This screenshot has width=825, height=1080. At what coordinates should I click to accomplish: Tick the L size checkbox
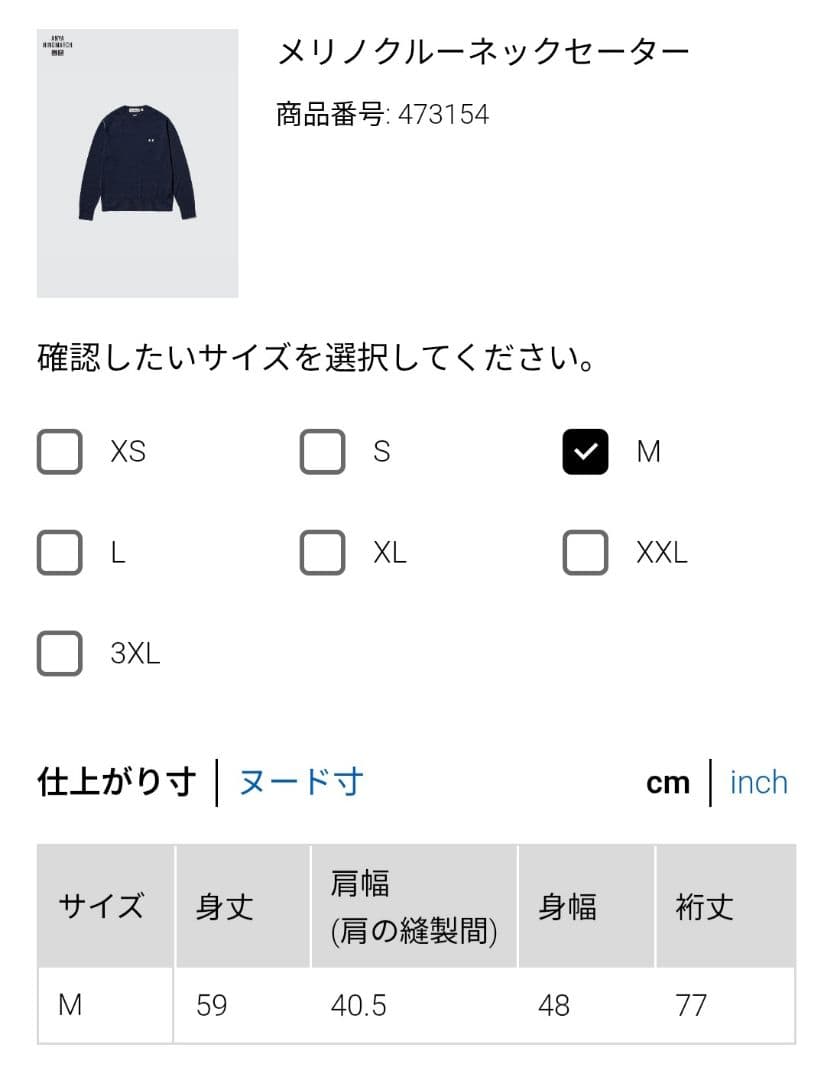(60, 553)
